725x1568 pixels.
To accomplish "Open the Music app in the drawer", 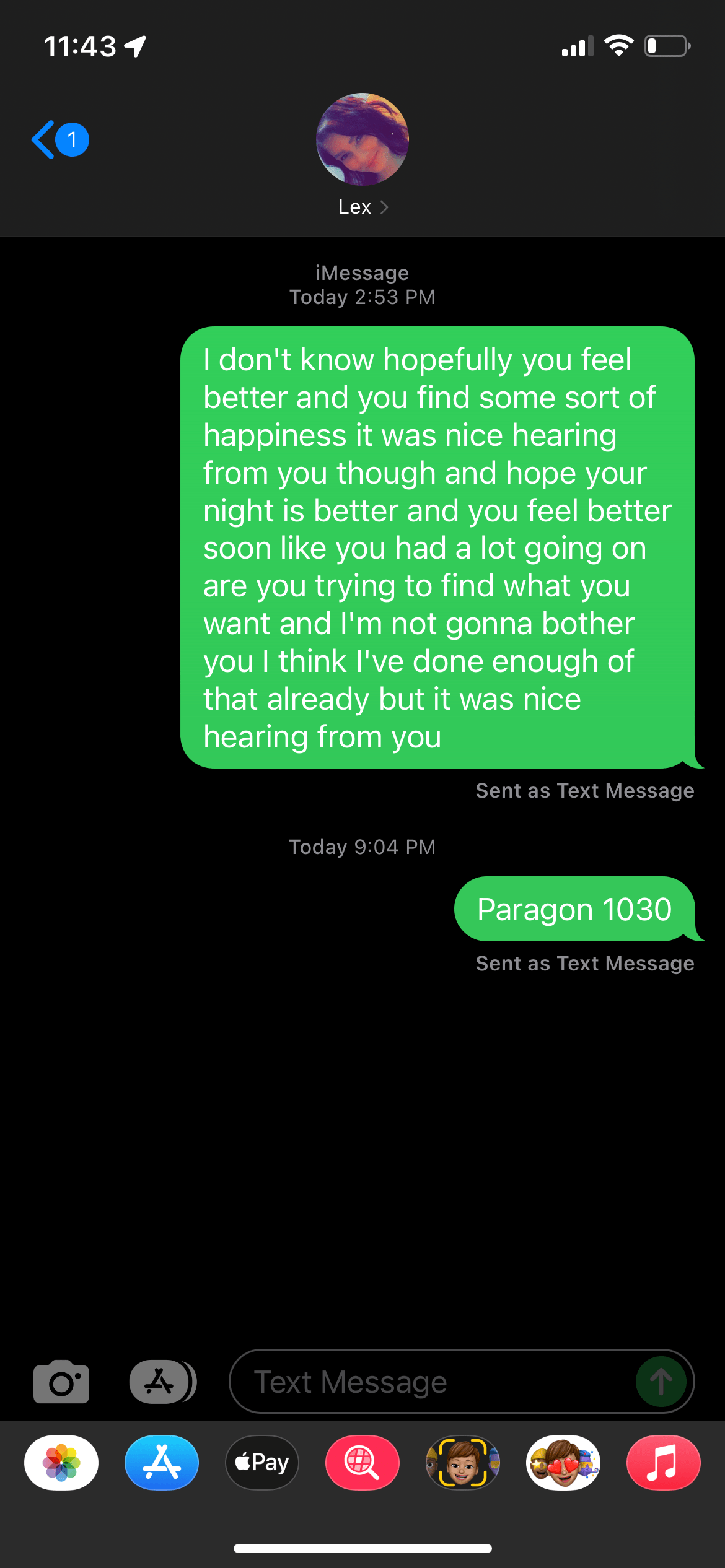I will [664, 1463].
